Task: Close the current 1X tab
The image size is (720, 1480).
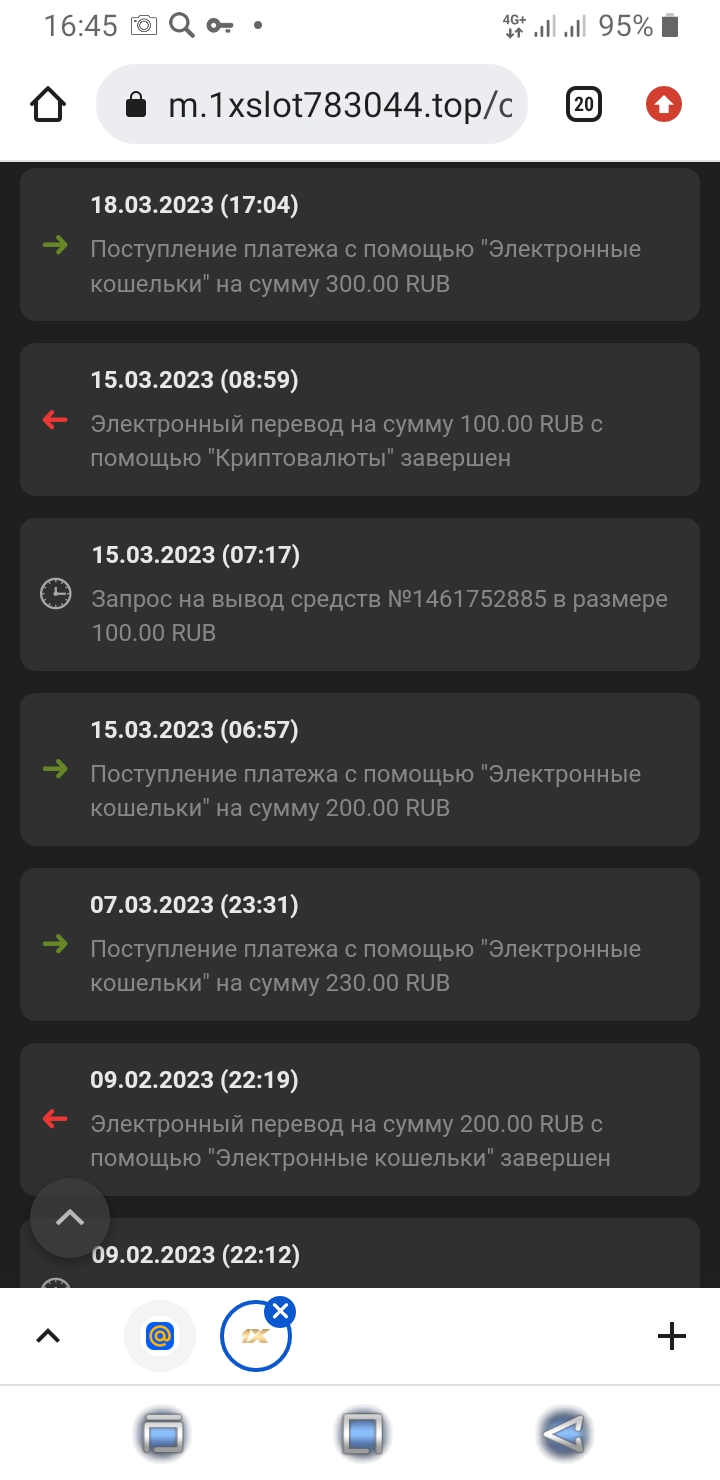Action: pyautogui.click(x=281, y=1311)
